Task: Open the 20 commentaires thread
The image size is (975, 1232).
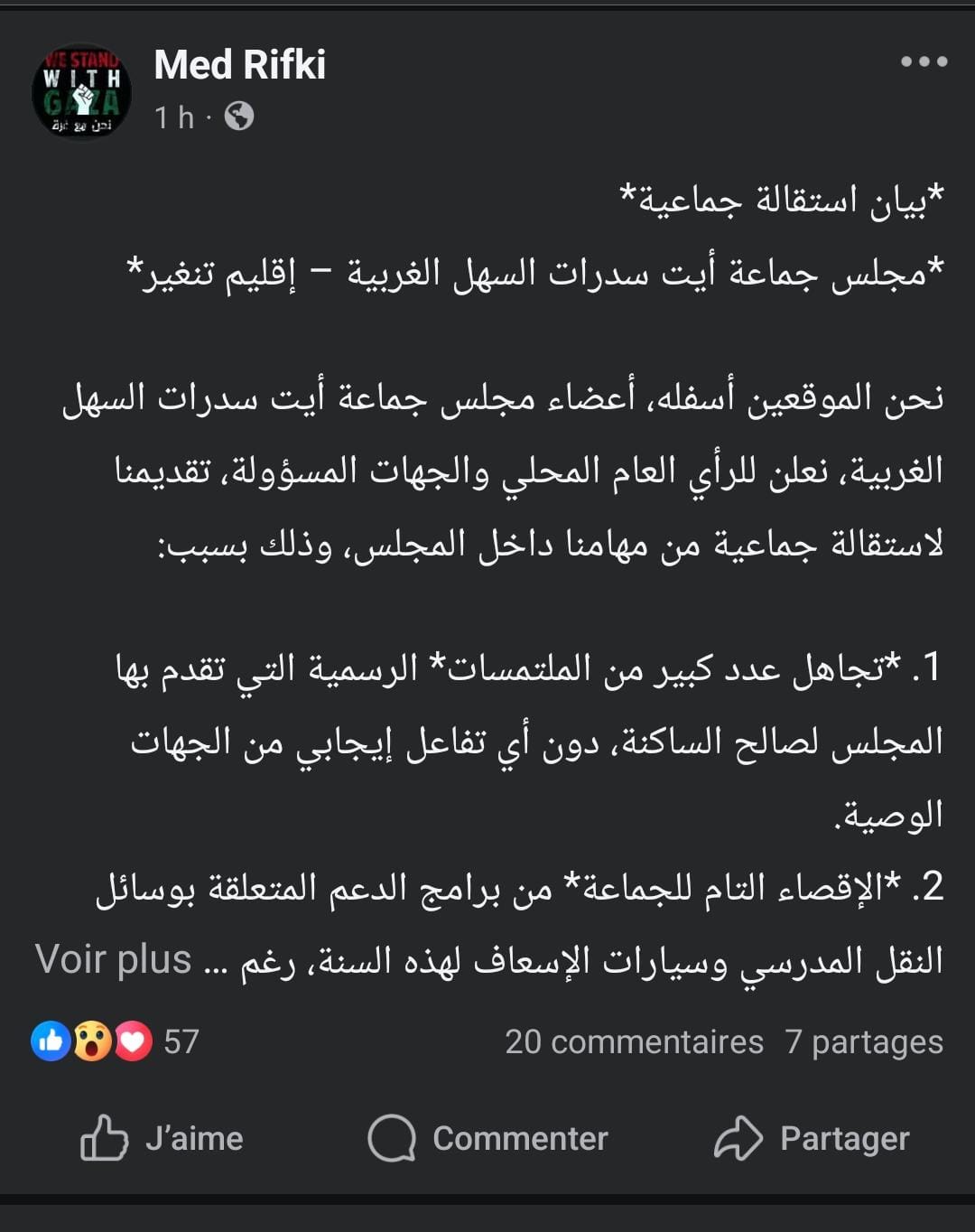Action: pos(634,1041)
